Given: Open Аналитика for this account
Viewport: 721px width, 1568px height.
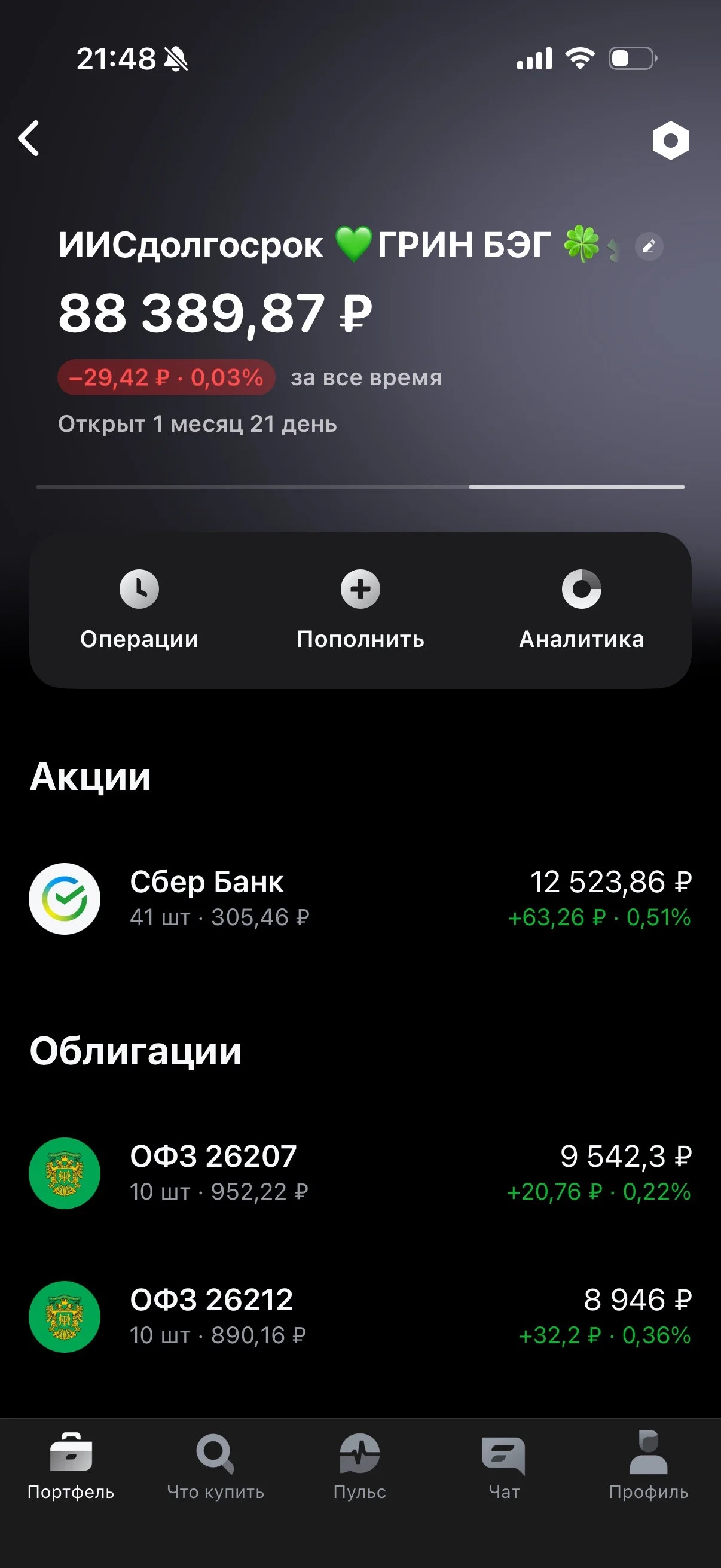Looking at the screenshot, I should coord(581,611).
